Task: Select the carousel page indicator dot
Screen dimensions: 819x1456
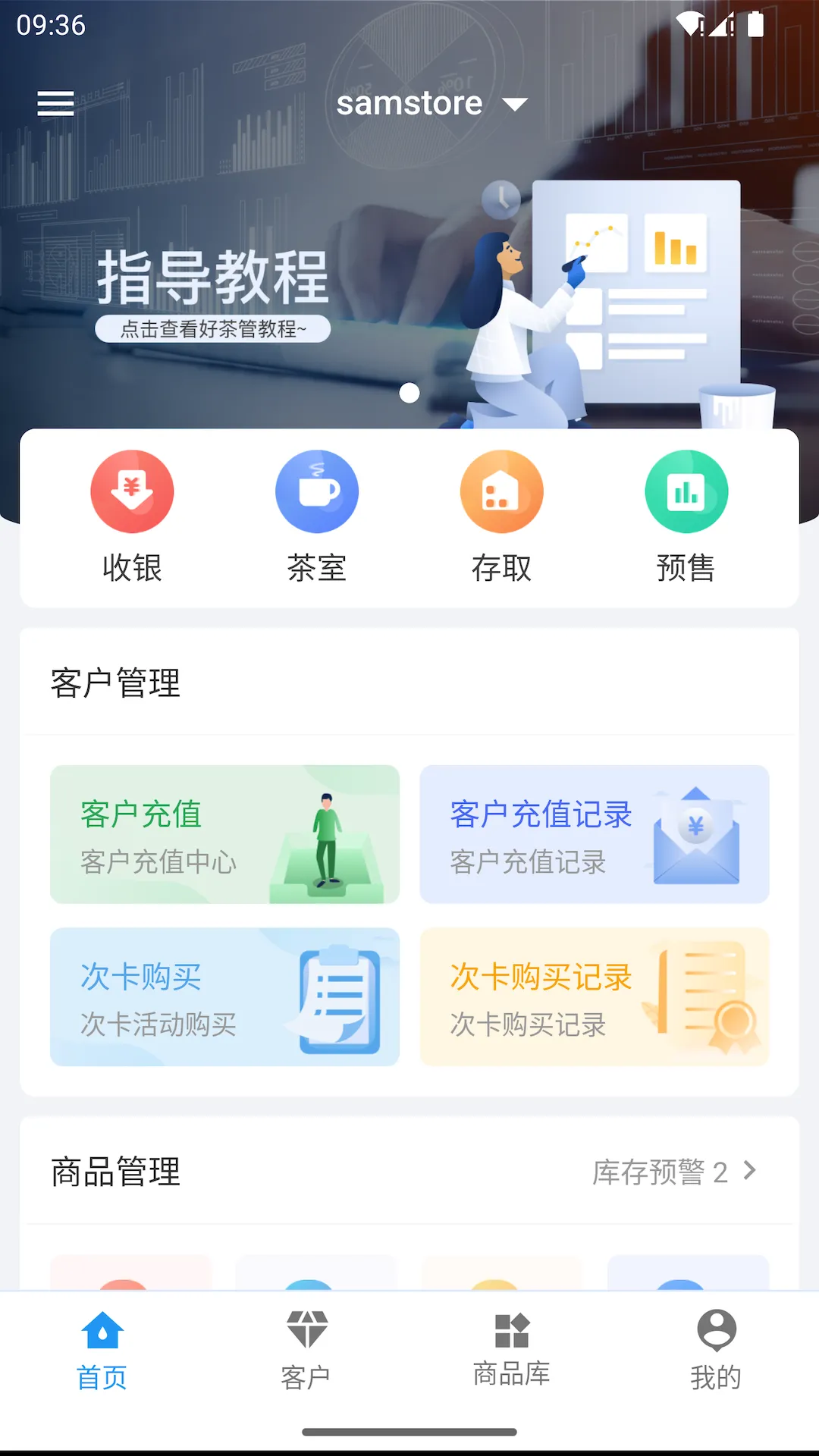Action: (x=409, y=393)
